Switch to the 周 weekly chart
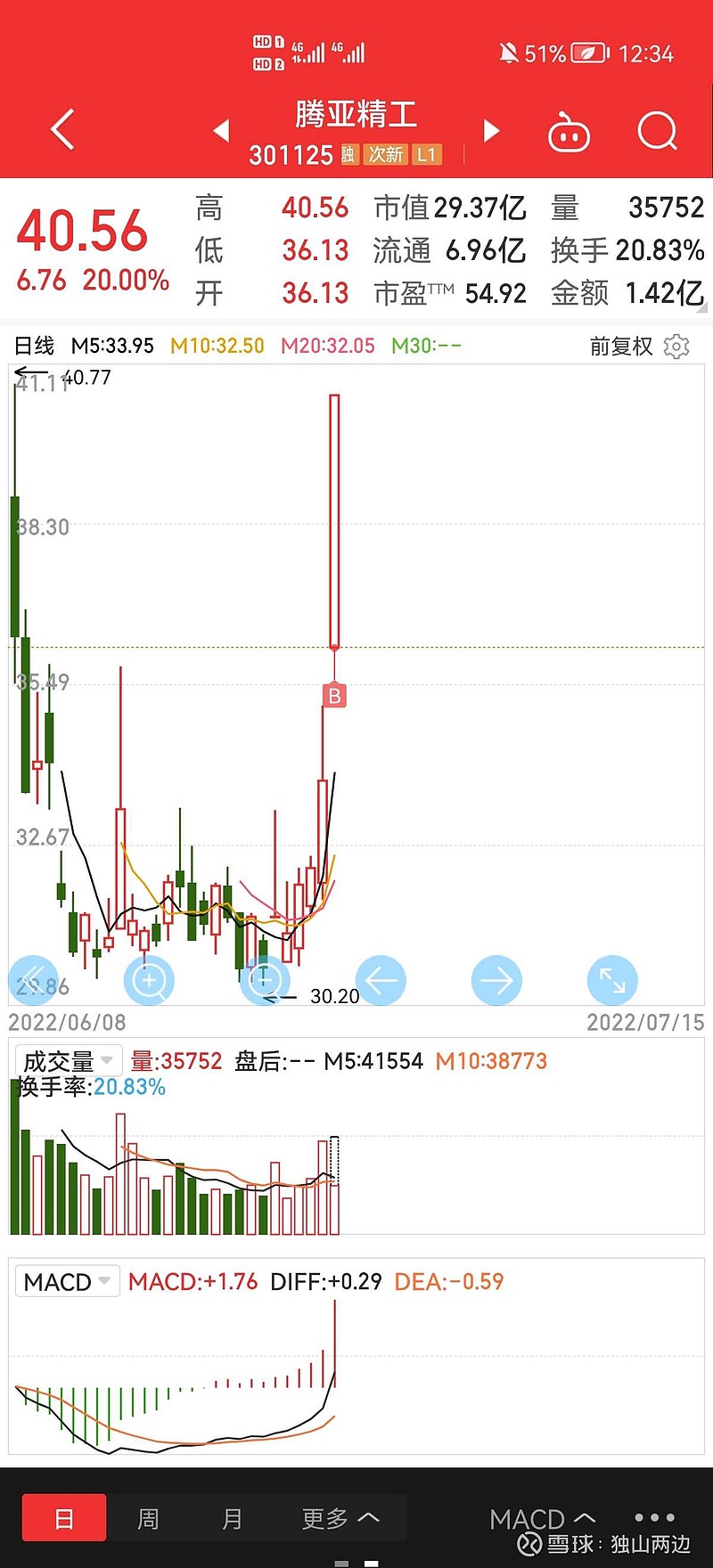The width and height of the screenshot is (713, 1568). click(x=148, y=1518)
